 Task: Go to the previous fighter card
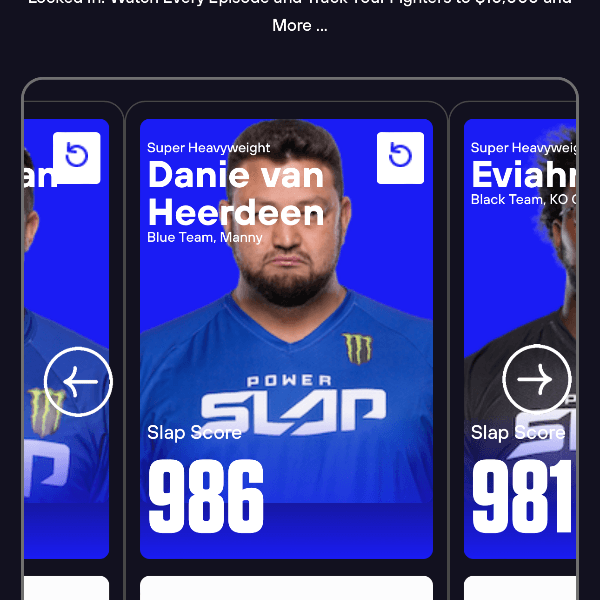click(78, 381)
